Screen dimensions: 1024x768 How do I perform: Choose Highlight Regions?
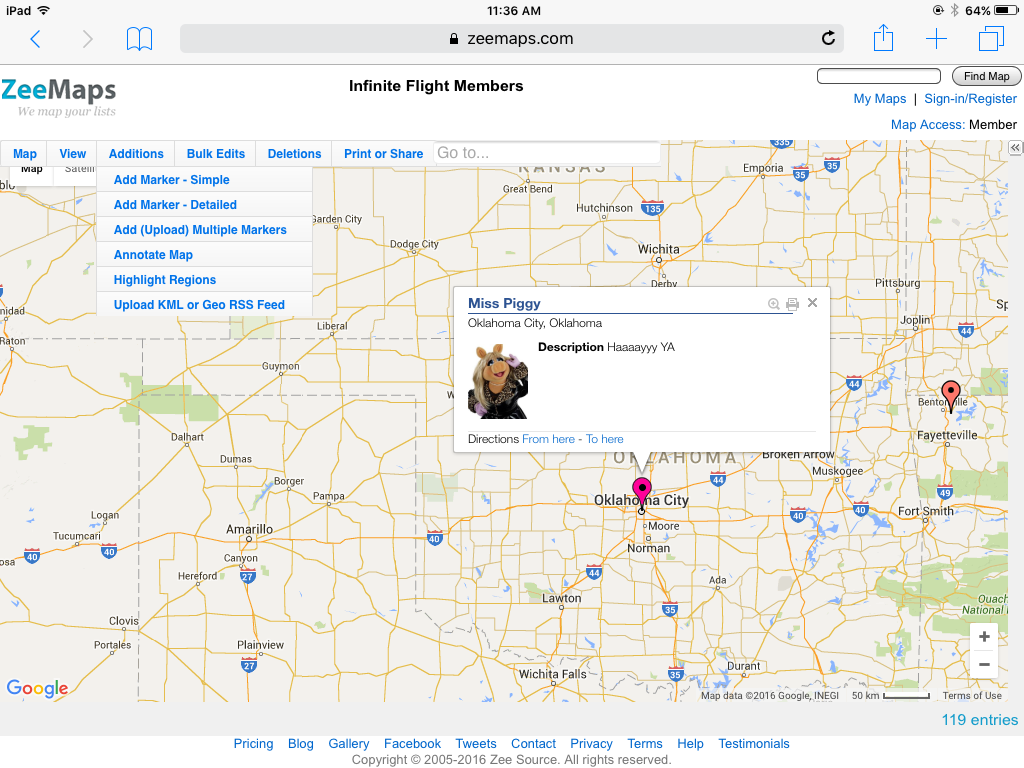165,280
